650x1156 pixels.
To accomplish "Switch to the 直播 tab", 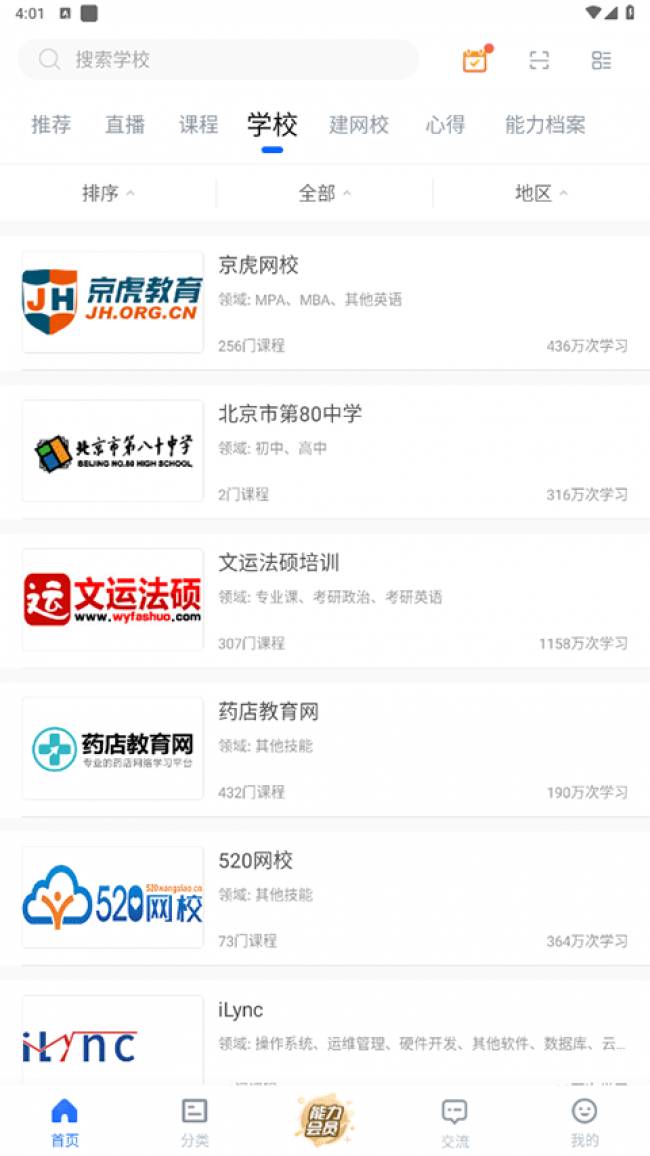I will tap(125, 125).
